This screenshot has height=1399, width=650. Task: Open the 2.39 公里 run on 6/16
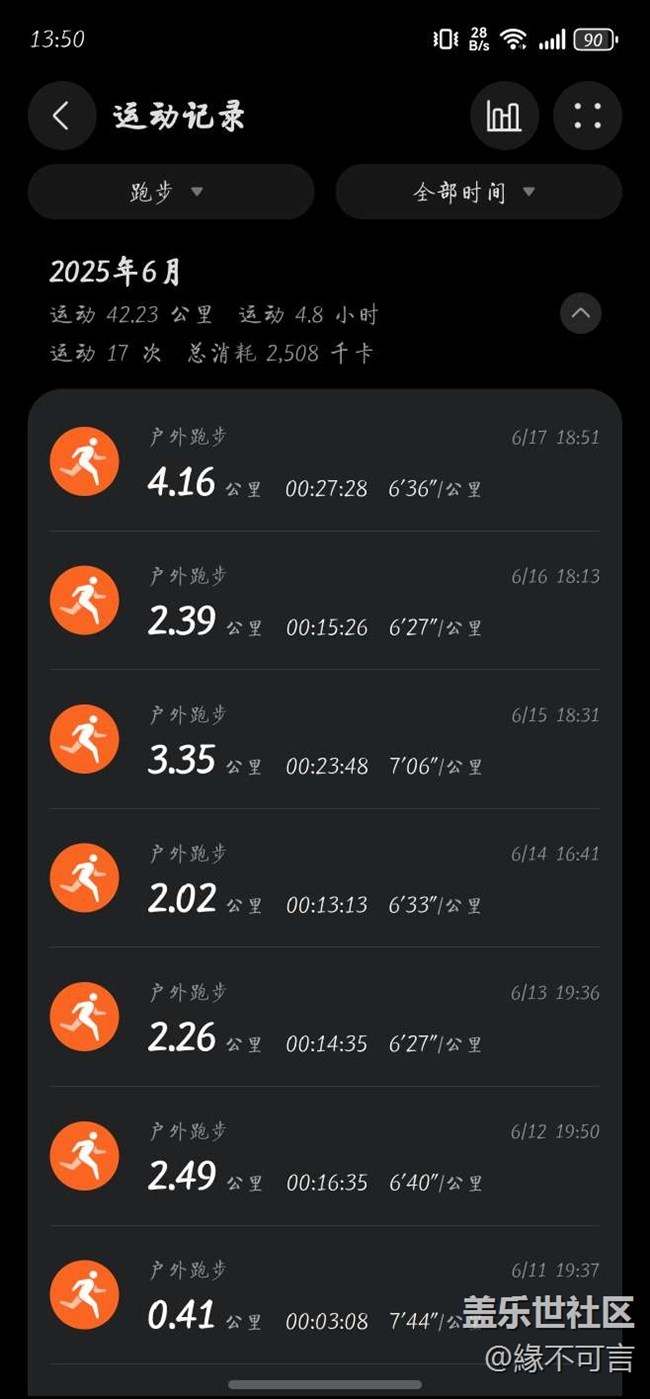click(324, 601)
